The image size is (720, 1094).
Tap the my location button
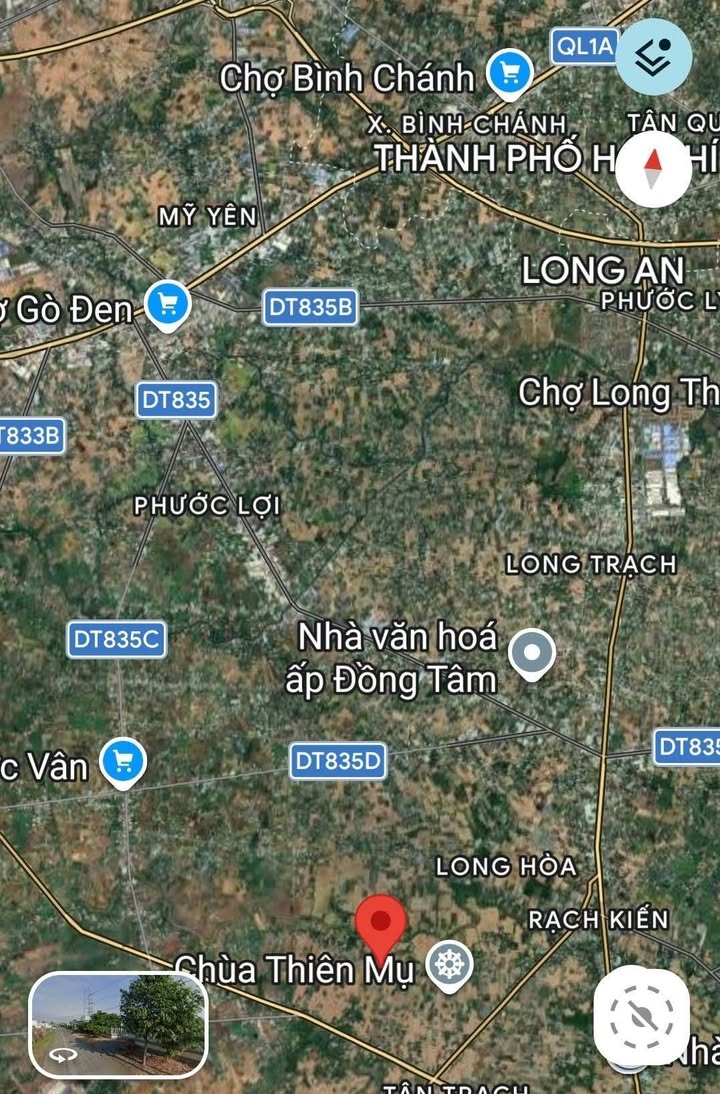point(641,1016)
